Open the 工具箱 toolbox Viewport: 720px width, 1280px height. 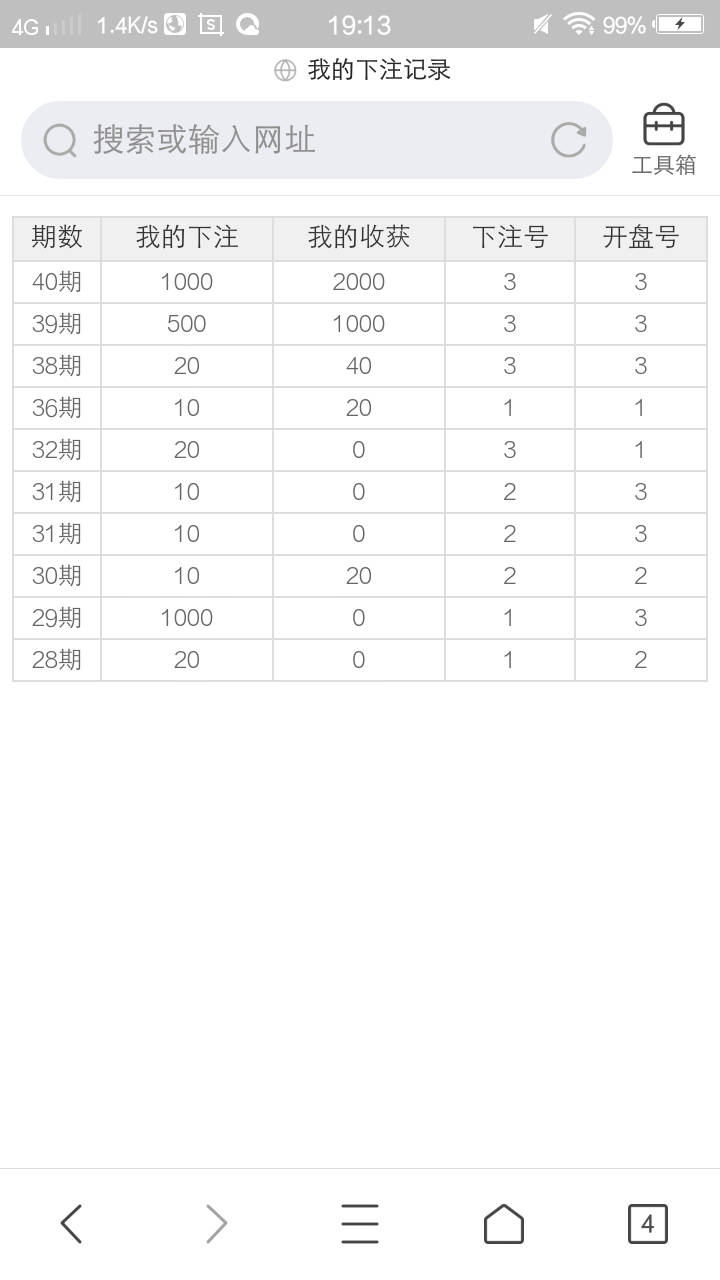click(663, 140)
